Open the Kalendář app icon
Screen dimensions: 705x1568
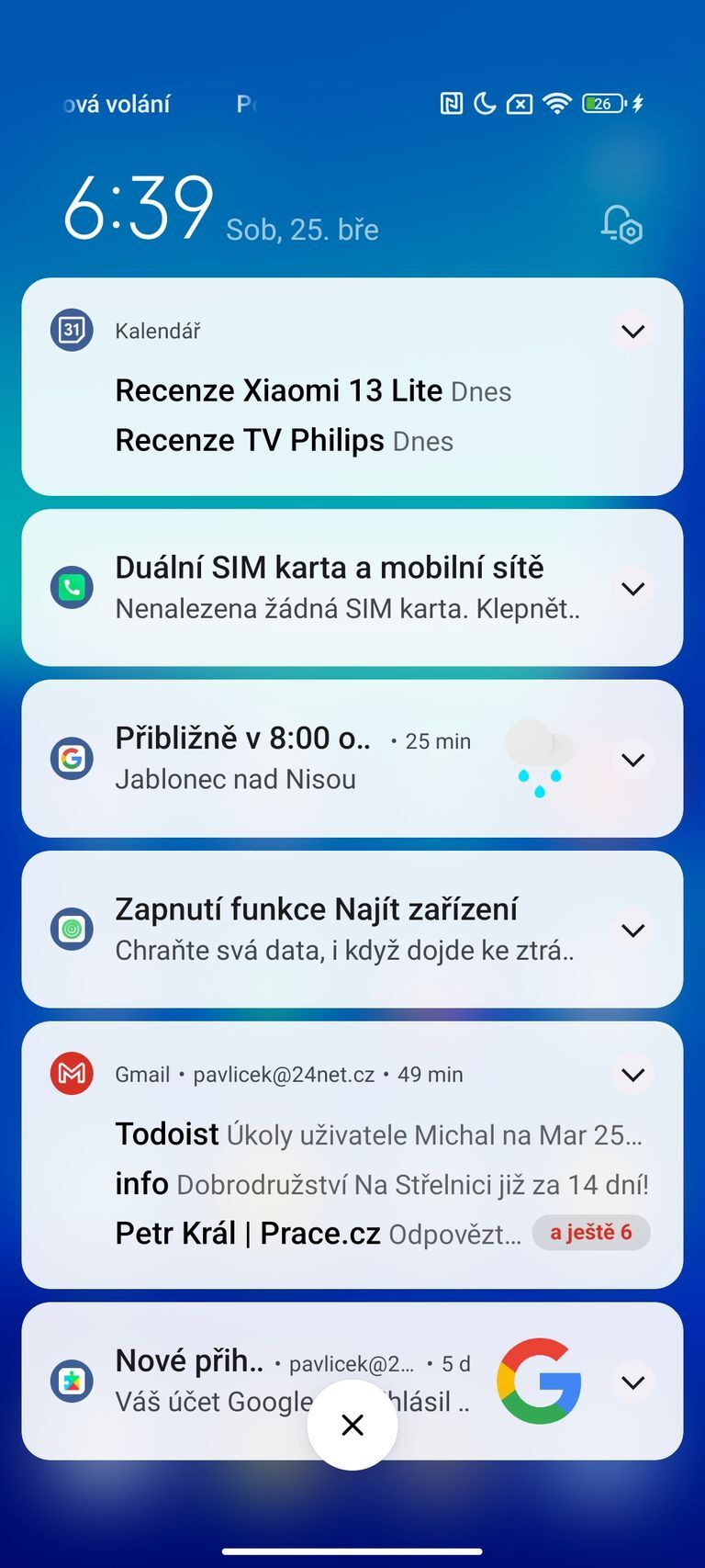click(72, 330)
